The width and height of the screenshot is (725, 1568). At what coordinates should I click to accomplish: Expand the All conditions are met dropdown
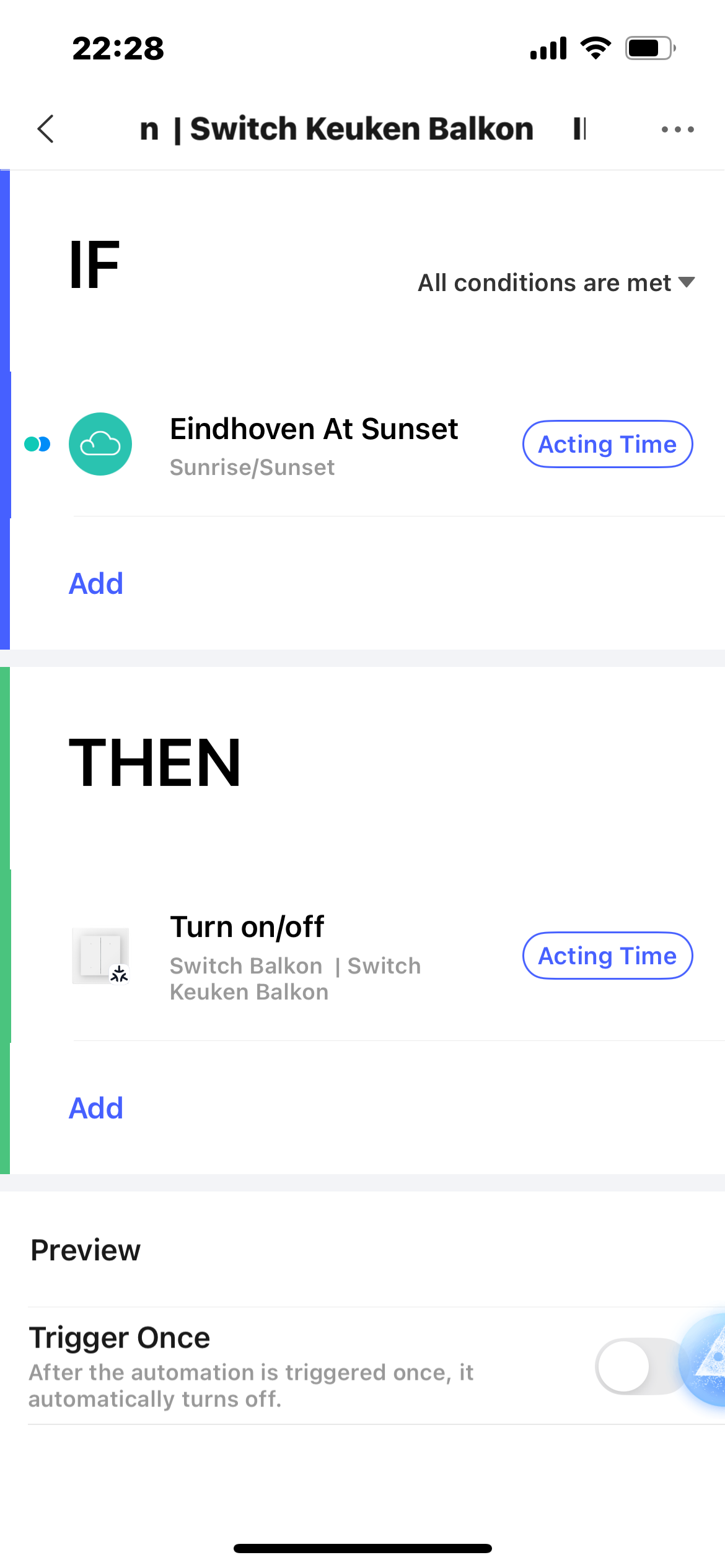(x=556, y=283)
